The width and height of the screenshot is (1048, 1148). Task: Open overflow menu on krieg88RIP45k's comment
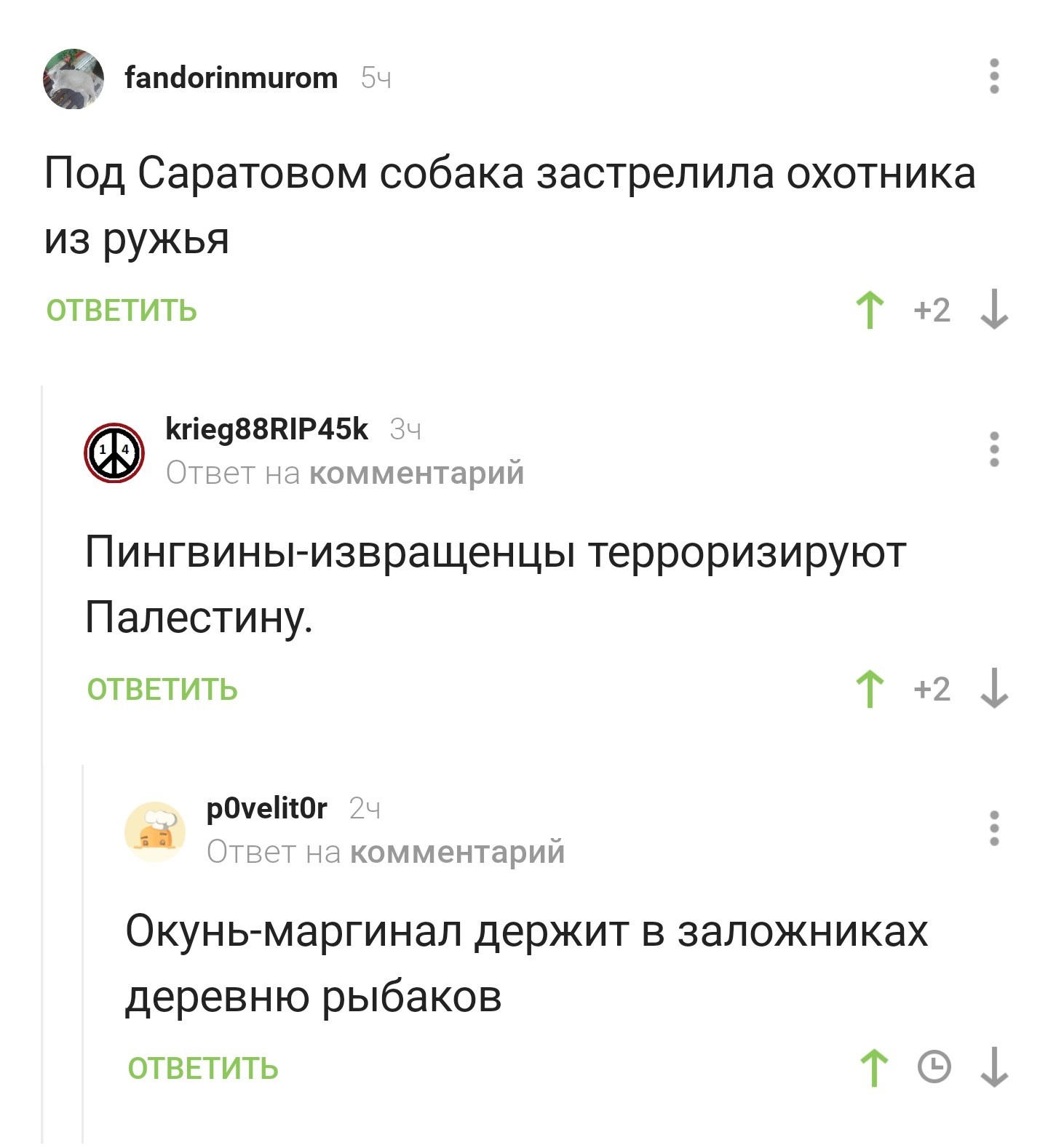pyautogui.click(x=994, y=449)
